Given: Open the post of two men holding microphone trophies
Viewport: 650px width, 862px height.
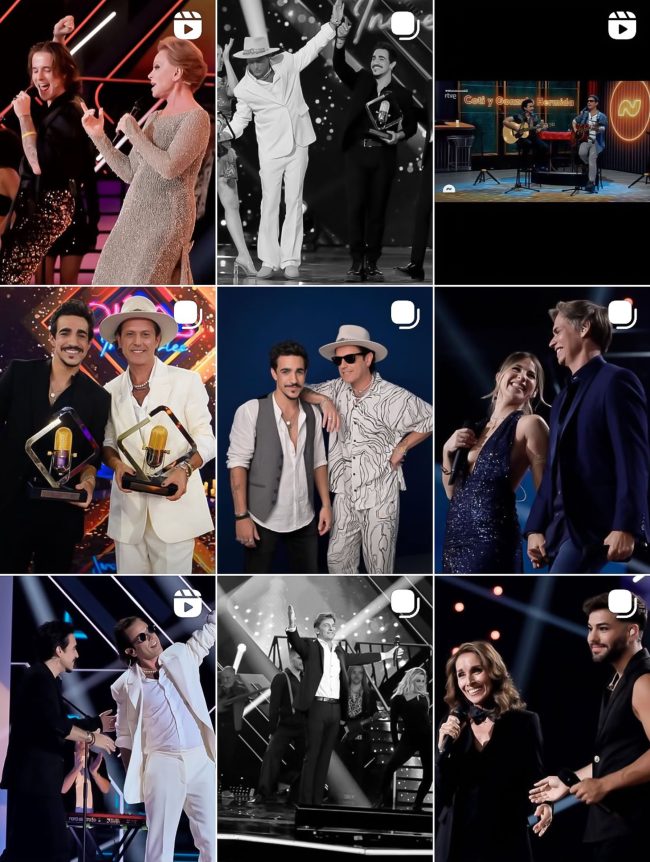Looking at the screenshot, I should click(x=107, y=430).
